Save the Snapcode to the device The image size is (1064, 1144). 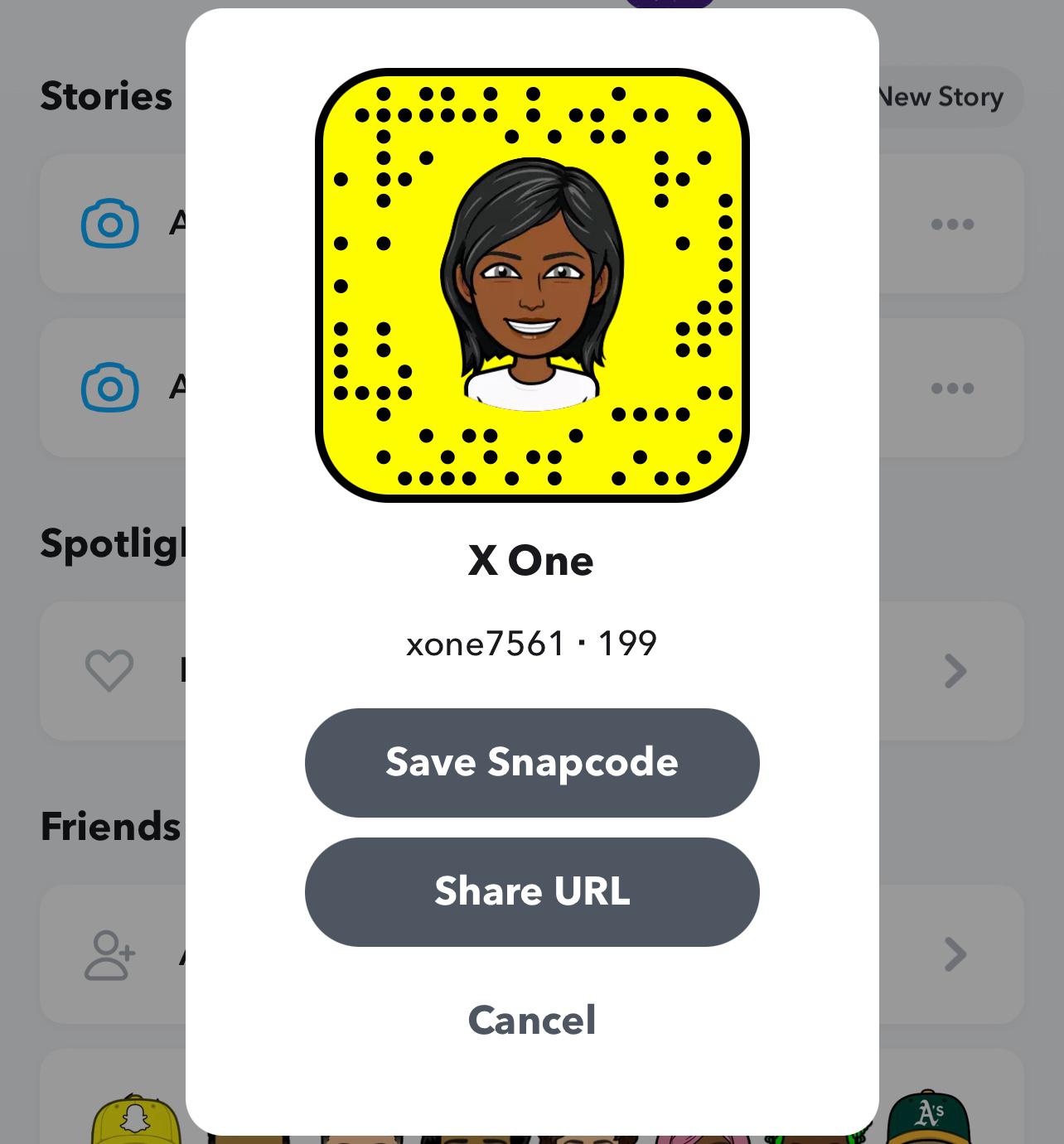click(532, 762)
